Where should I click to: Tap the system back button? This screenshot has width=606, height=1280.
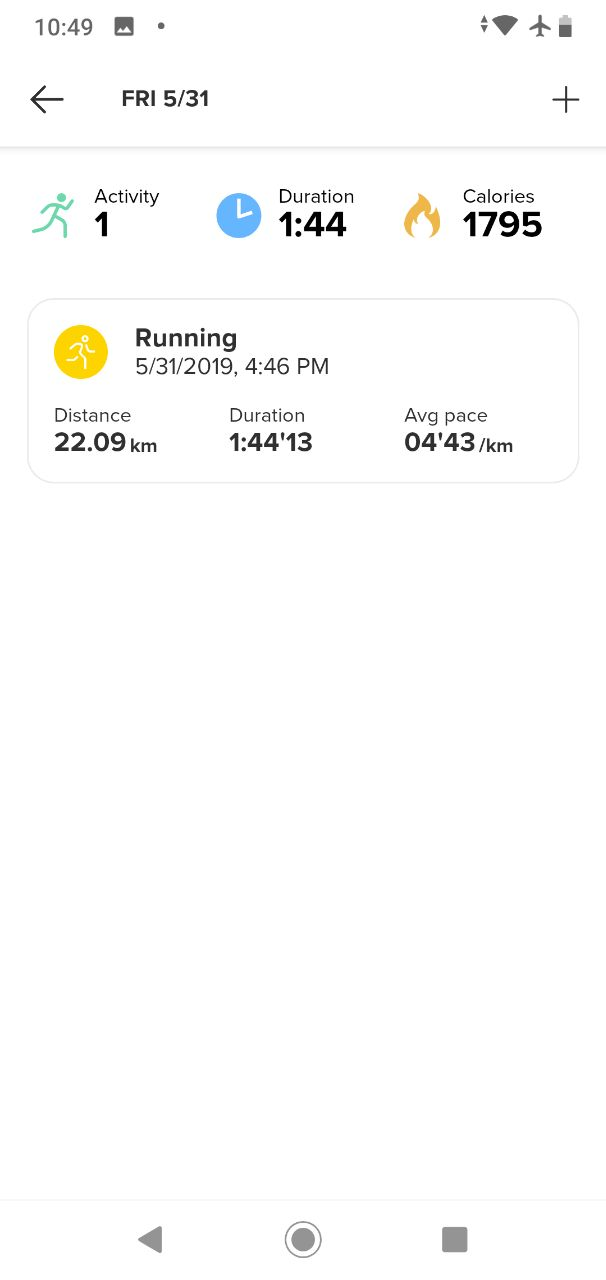pos(150,1240)
